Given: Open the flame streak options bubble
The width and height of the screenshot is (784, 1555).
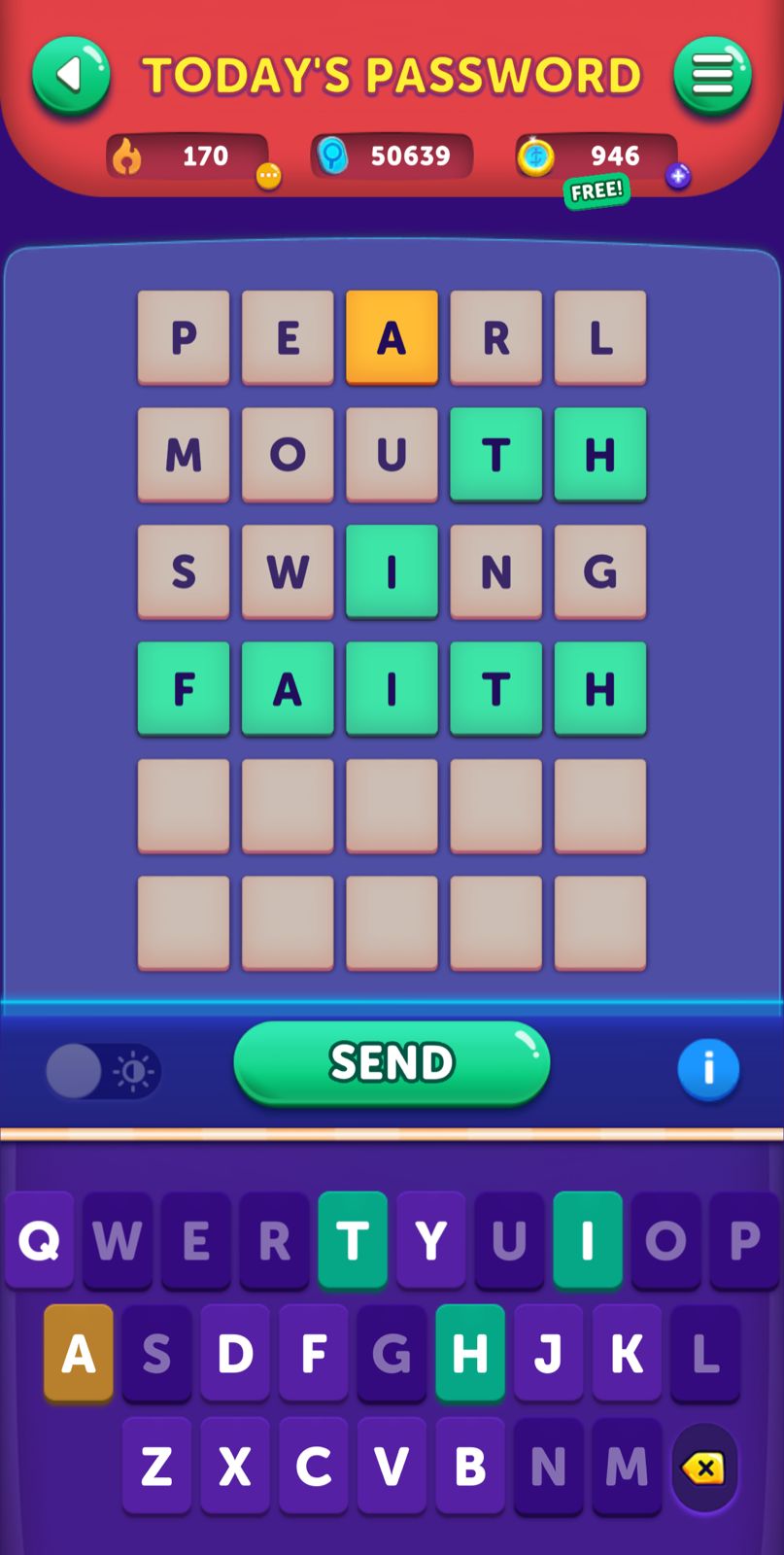Looking at the screenshot, I should (268, 176).
